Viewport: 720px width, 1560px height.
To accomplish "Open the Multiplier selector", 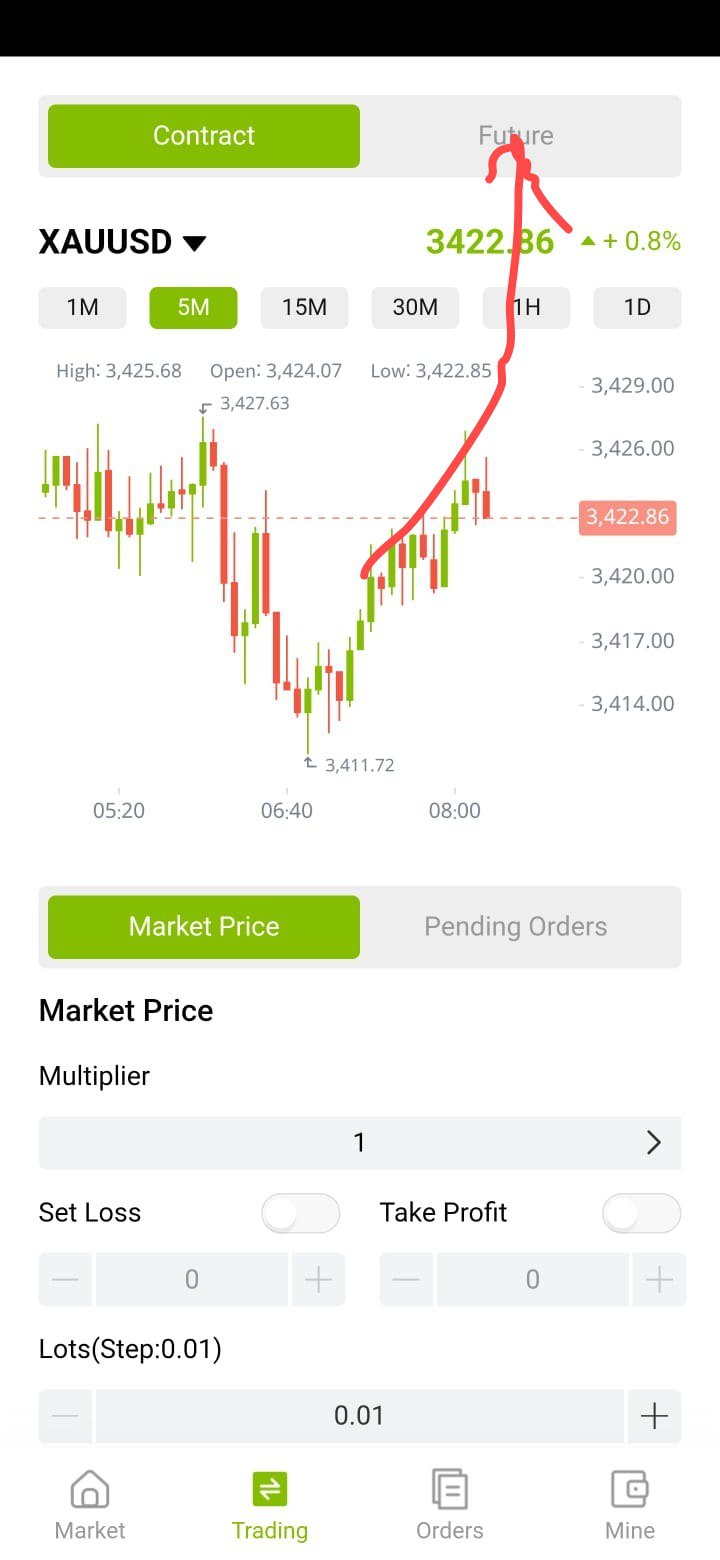I will tap(360, 1143).
